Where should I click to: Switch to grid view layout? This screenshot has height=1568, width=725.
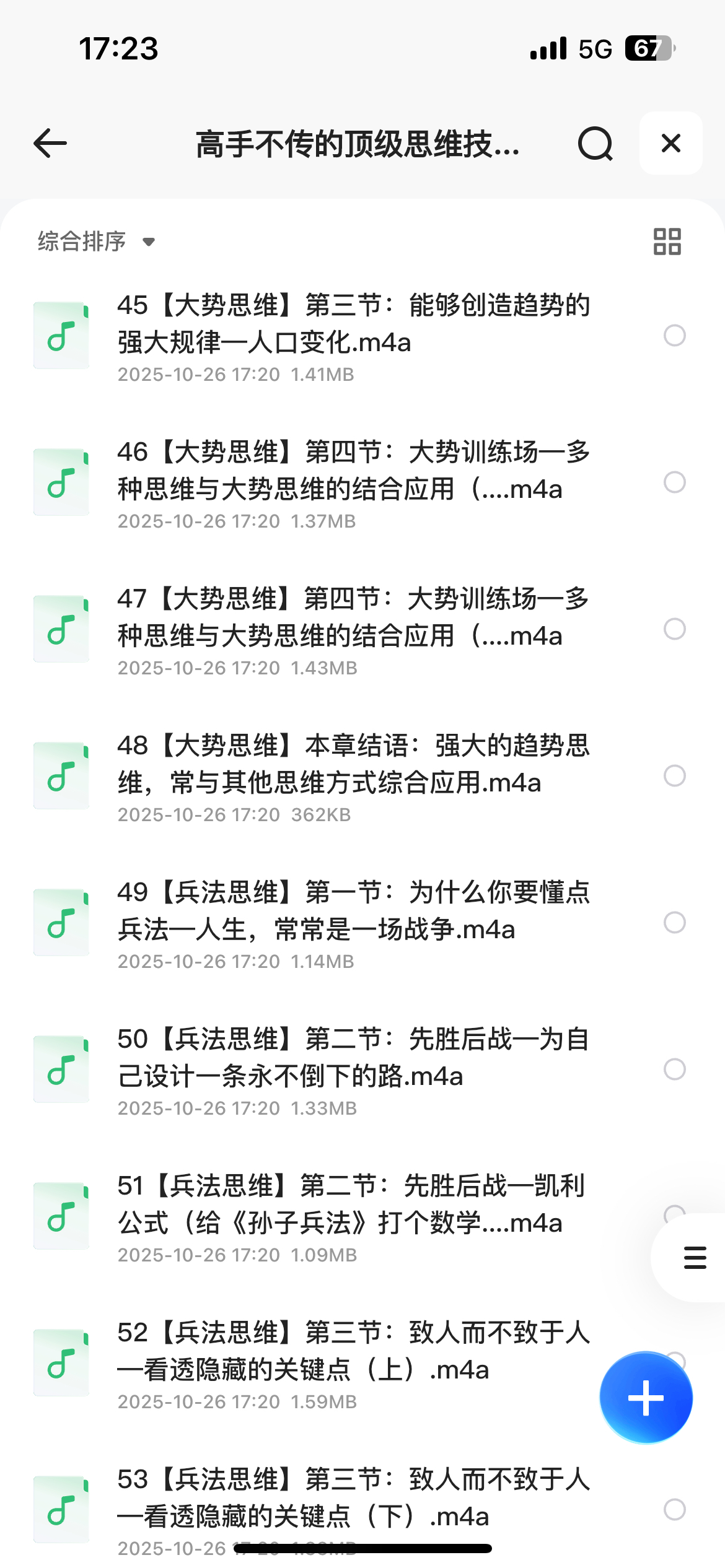pos(667,242)
